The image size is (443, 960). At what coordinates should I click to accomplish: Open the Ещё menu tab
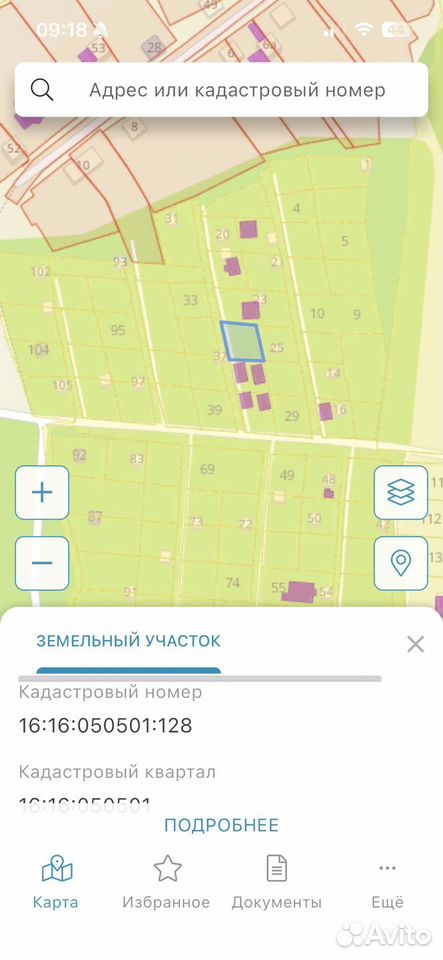coord(387,882)
